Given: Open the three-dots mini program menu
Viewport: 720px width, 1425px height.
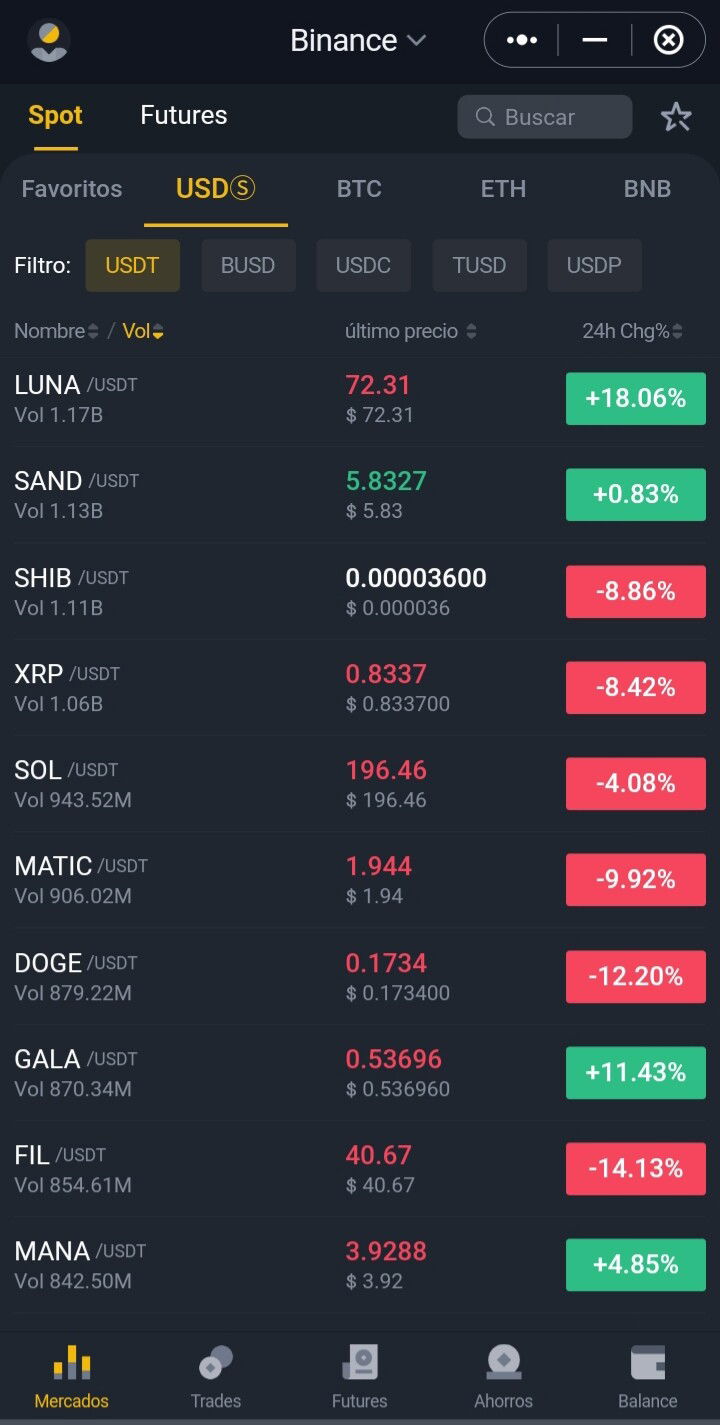Looking at the screenshot, I should [x=522, y=40].
